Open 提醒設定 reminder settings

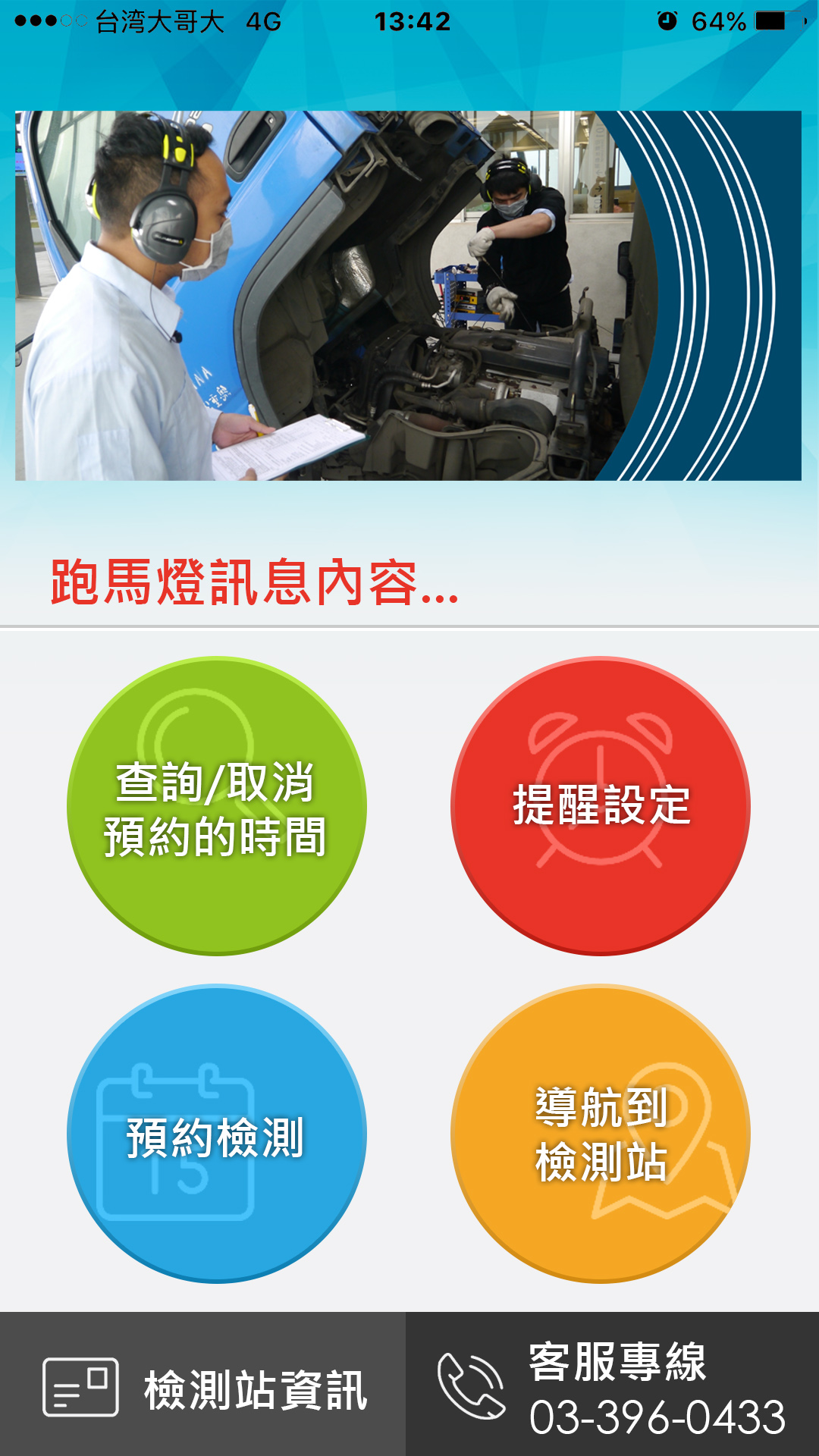click(x=601, y=806)
